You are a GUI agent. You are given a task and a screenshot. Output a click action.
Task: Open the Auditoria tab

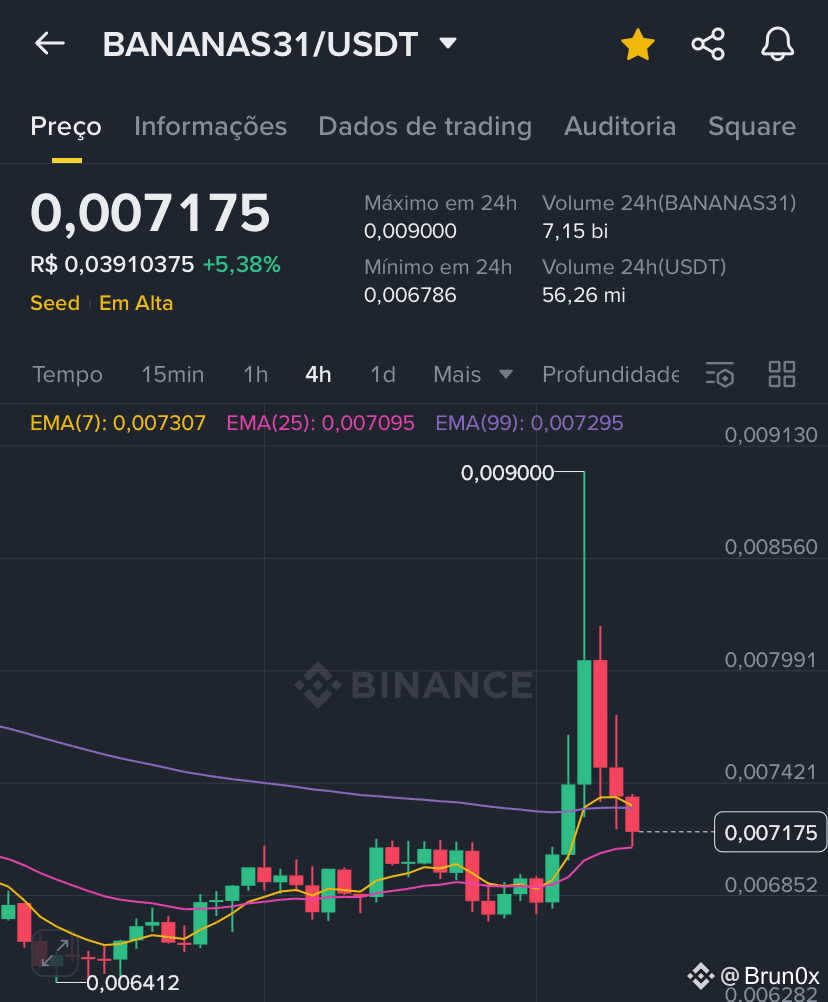click(x=620, y=127)
